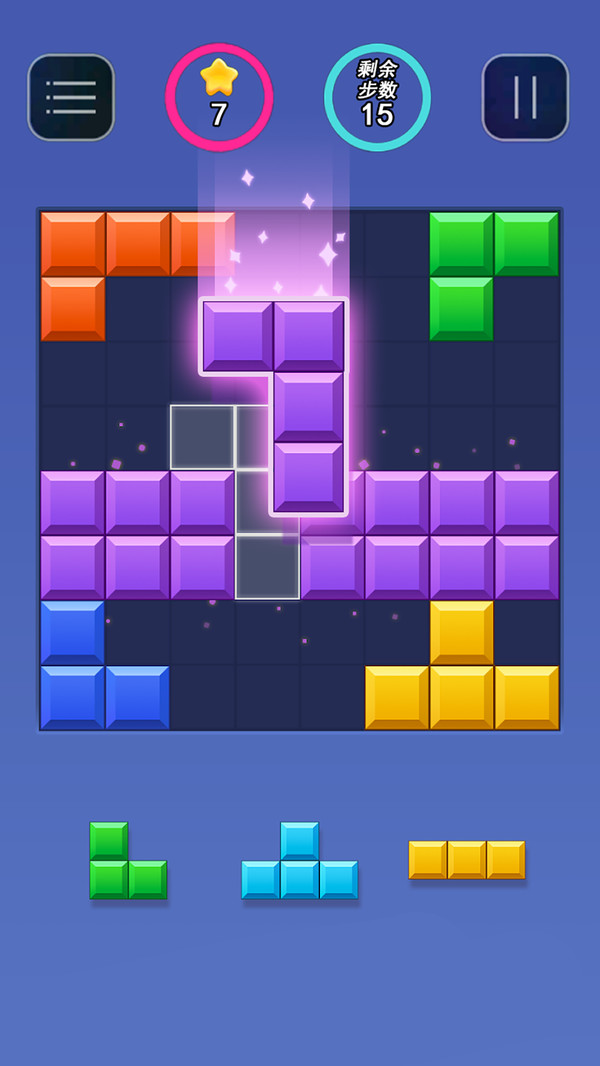600x1066 pixels.
Task: Pick the cyan T-shaped block piece
Action: 300,861
